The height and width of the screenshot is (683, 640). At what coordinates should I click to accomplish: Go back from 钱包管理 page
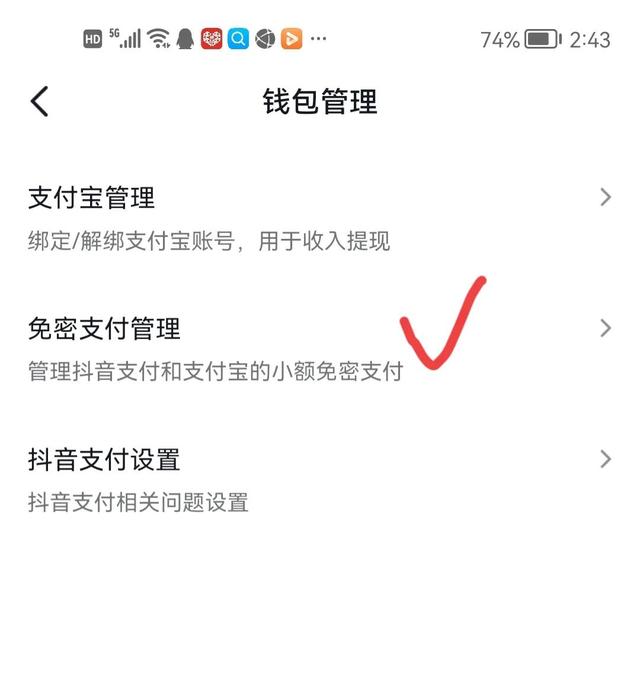click(39, 101)
